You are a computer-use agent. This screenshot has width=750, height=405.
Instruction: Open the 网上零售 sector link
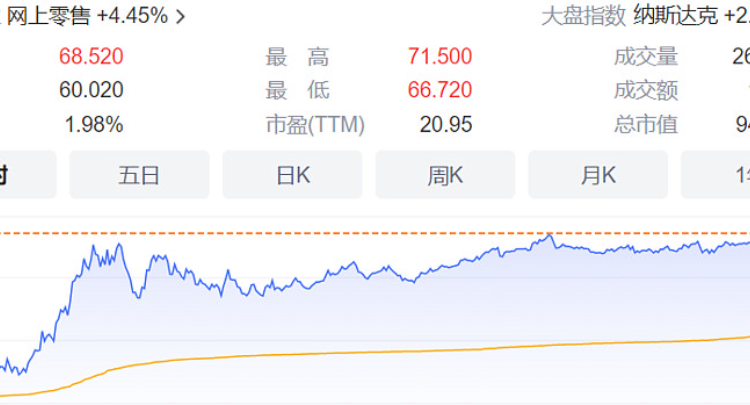click(x=95, y=15)
